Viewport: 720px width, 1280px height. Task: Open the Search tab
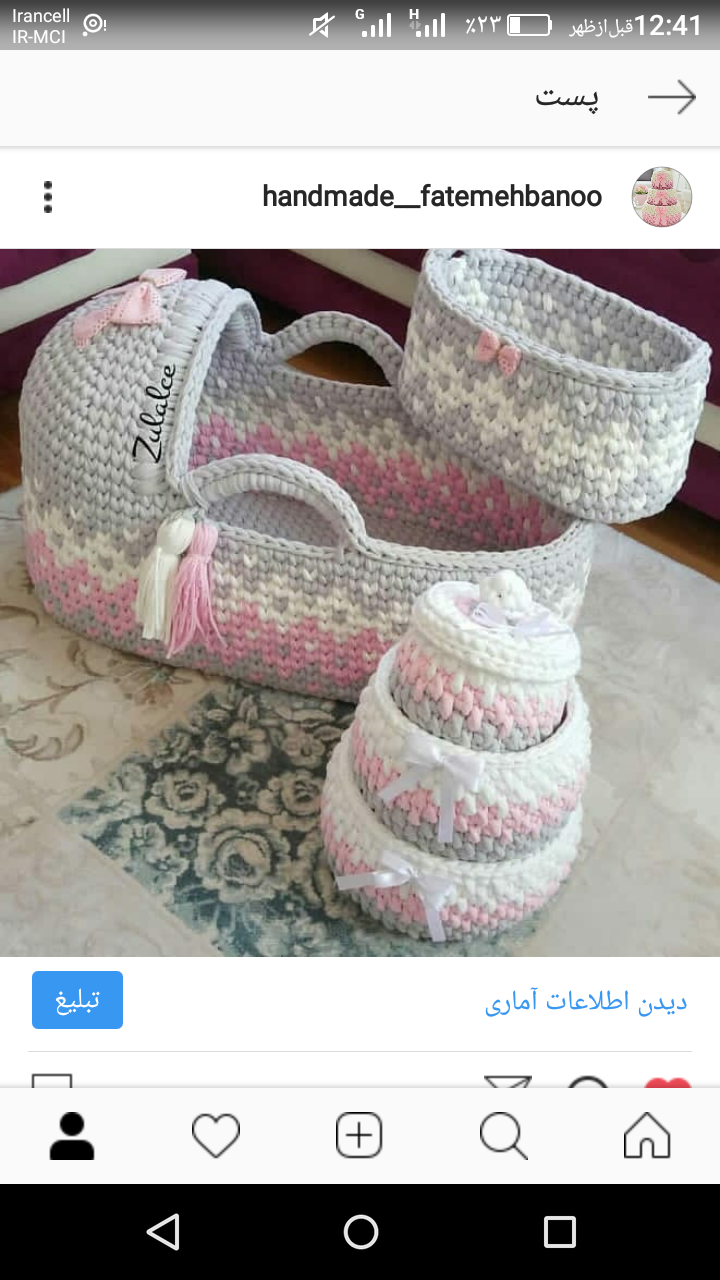(x=502, y=1136)
